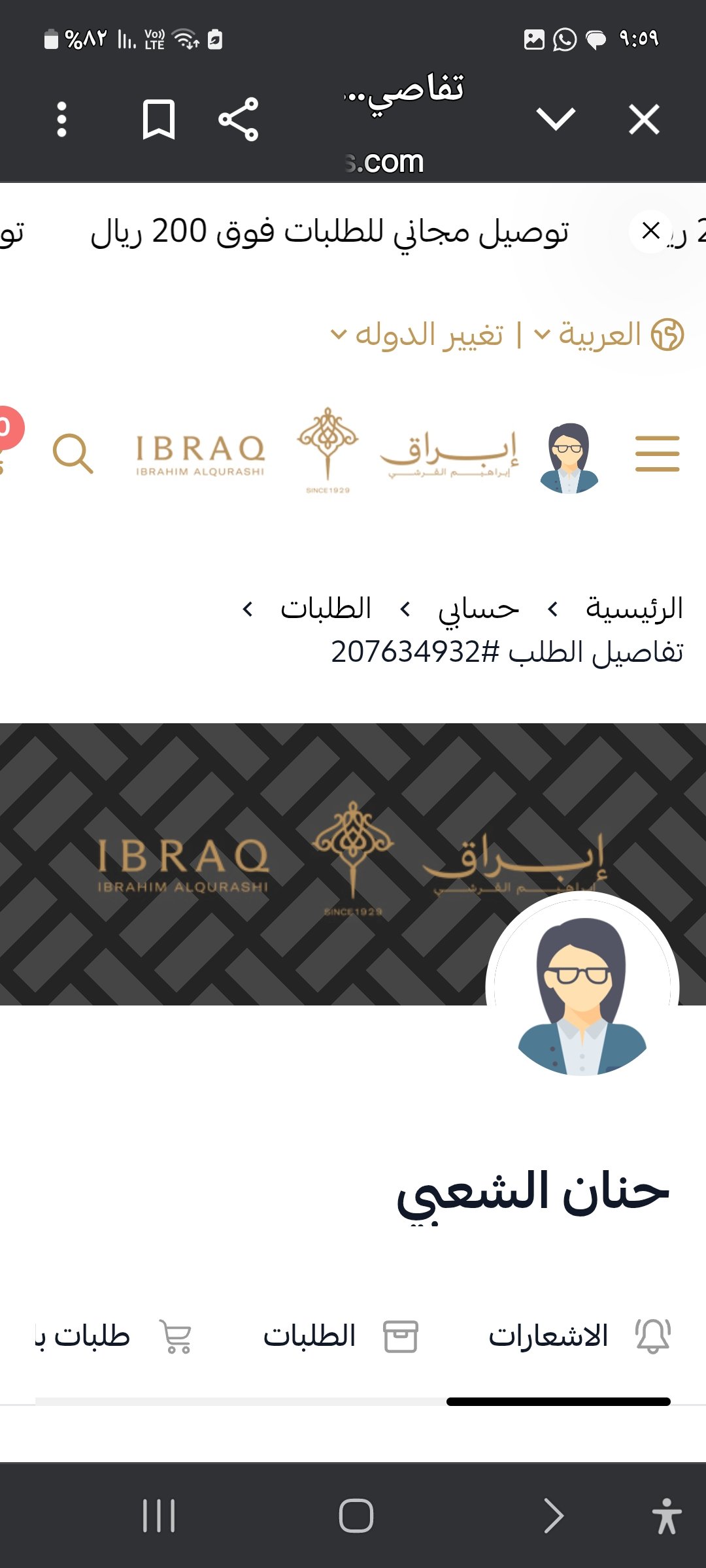Open the hamburger menu
Image resolution: width=706 pixels, height=1568 pixels.
pos(657,454)
